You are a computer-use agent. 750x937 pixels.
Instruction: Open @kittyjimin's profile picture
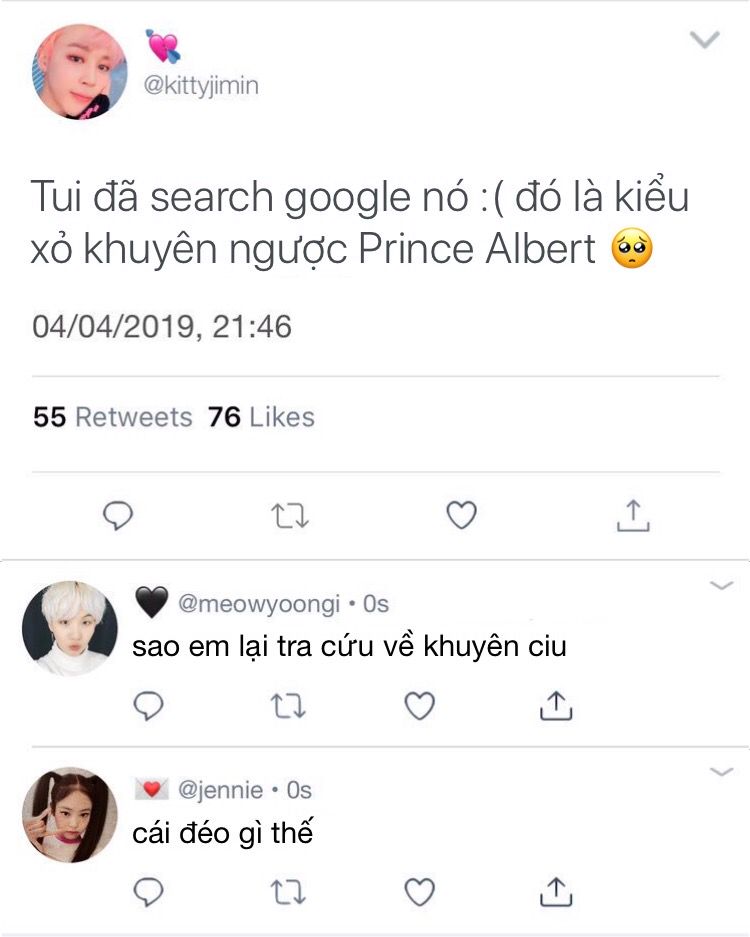coord(81,72)
